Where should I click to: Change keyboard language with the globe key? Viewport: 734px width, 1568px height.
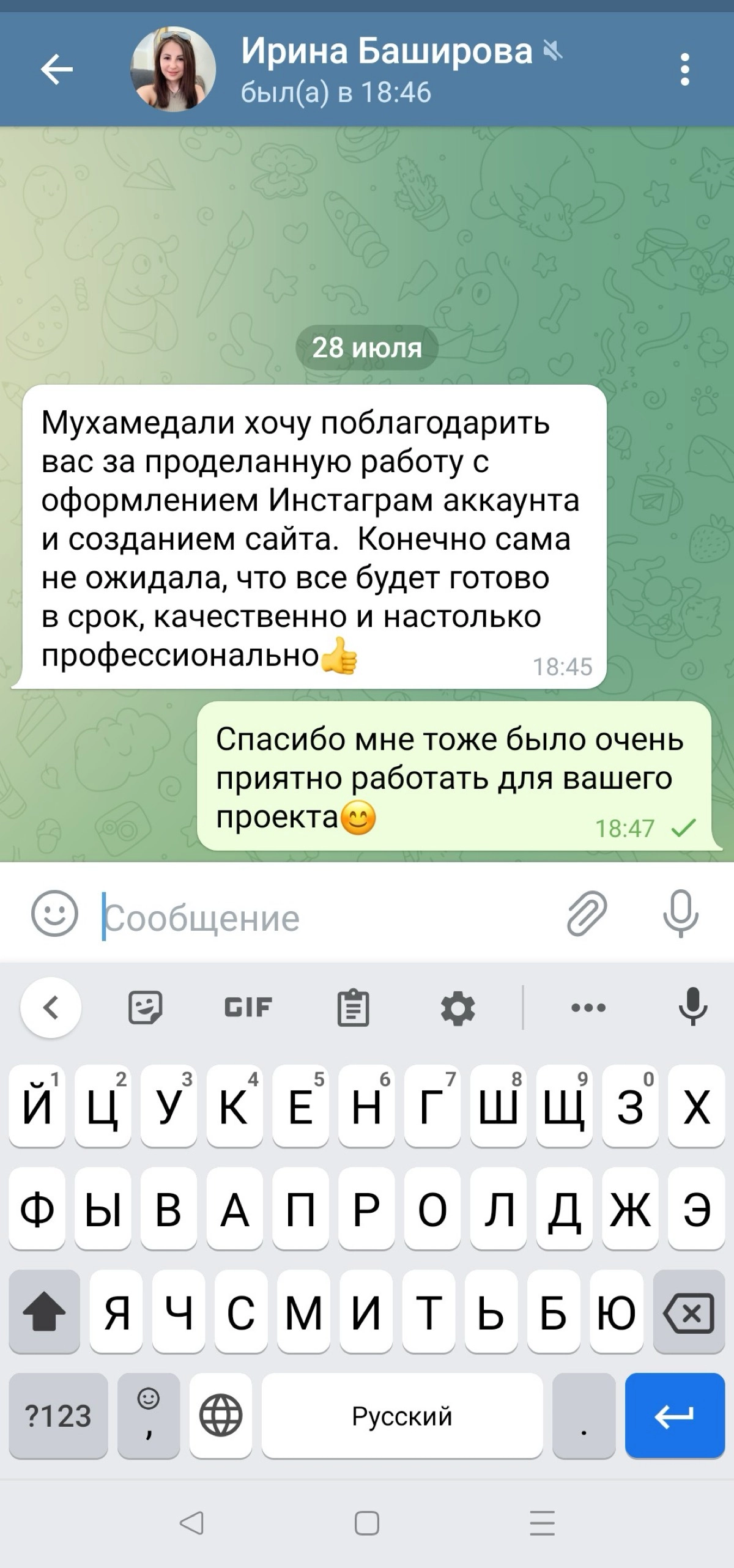pos(221,1416)
